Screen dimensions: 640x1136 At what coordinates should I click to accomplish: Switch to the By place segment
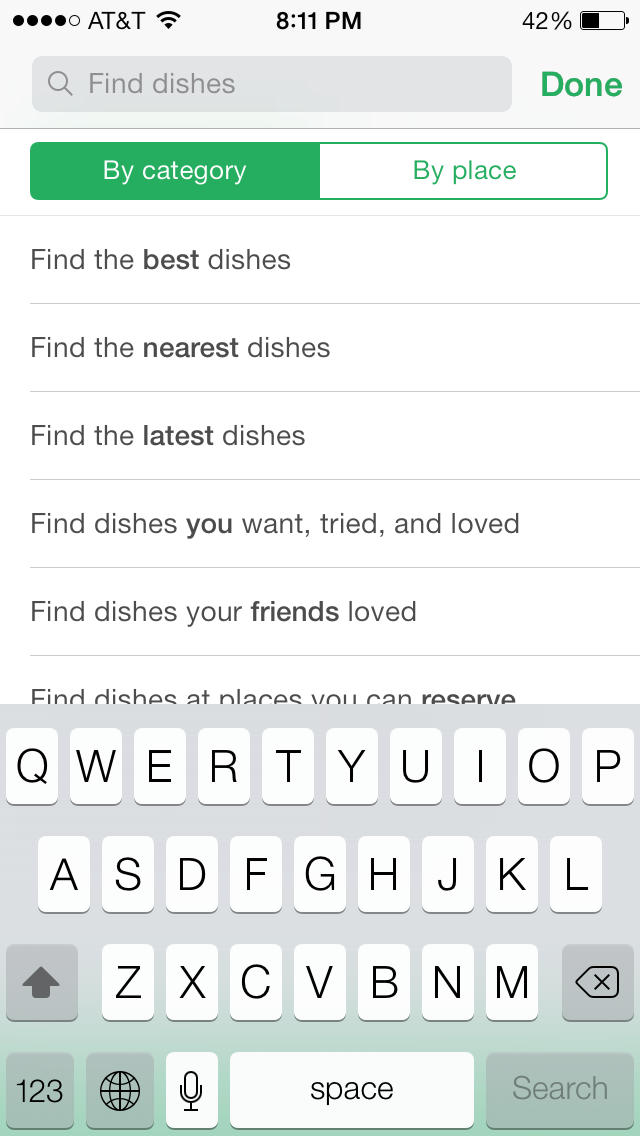pos(464,171)
